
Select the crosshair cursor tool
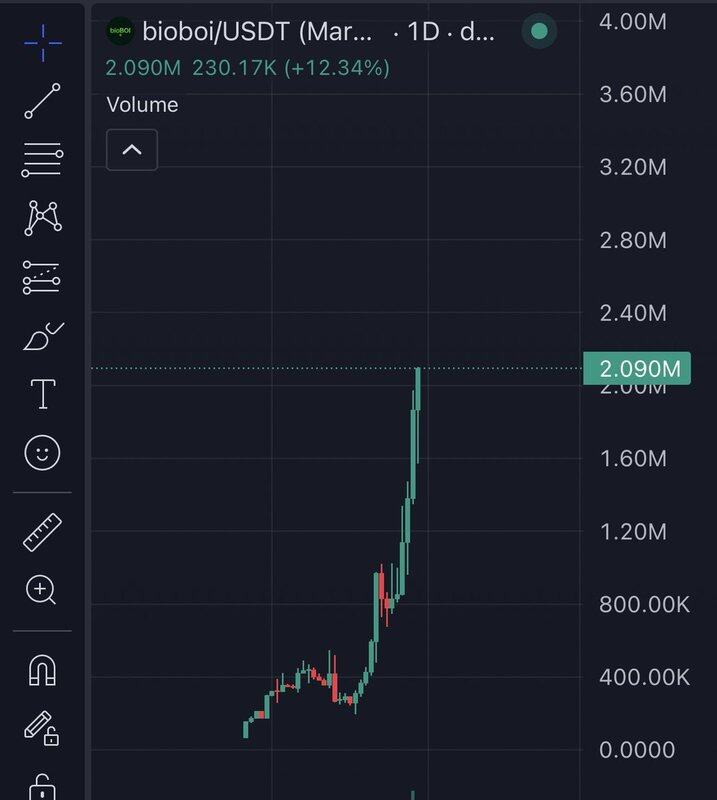tap(41, 42)
